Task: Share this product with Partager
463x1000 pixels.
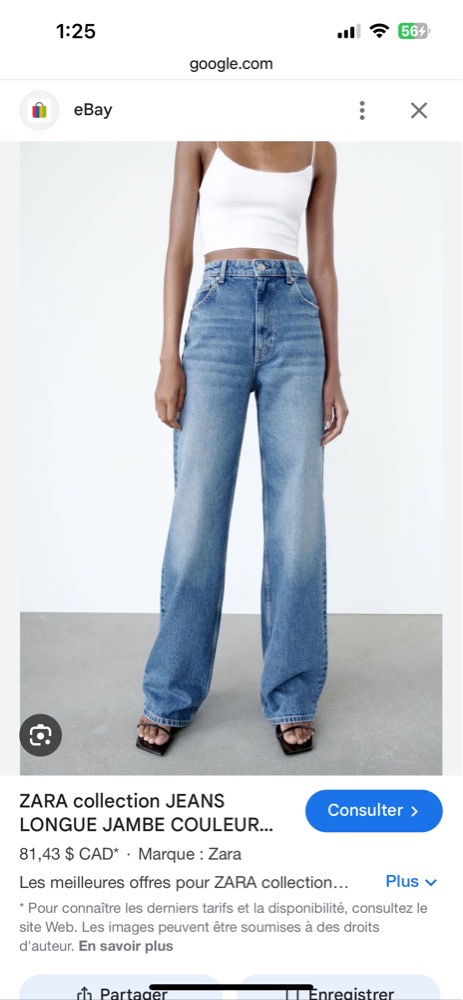Action: click(x=121, y=990)
